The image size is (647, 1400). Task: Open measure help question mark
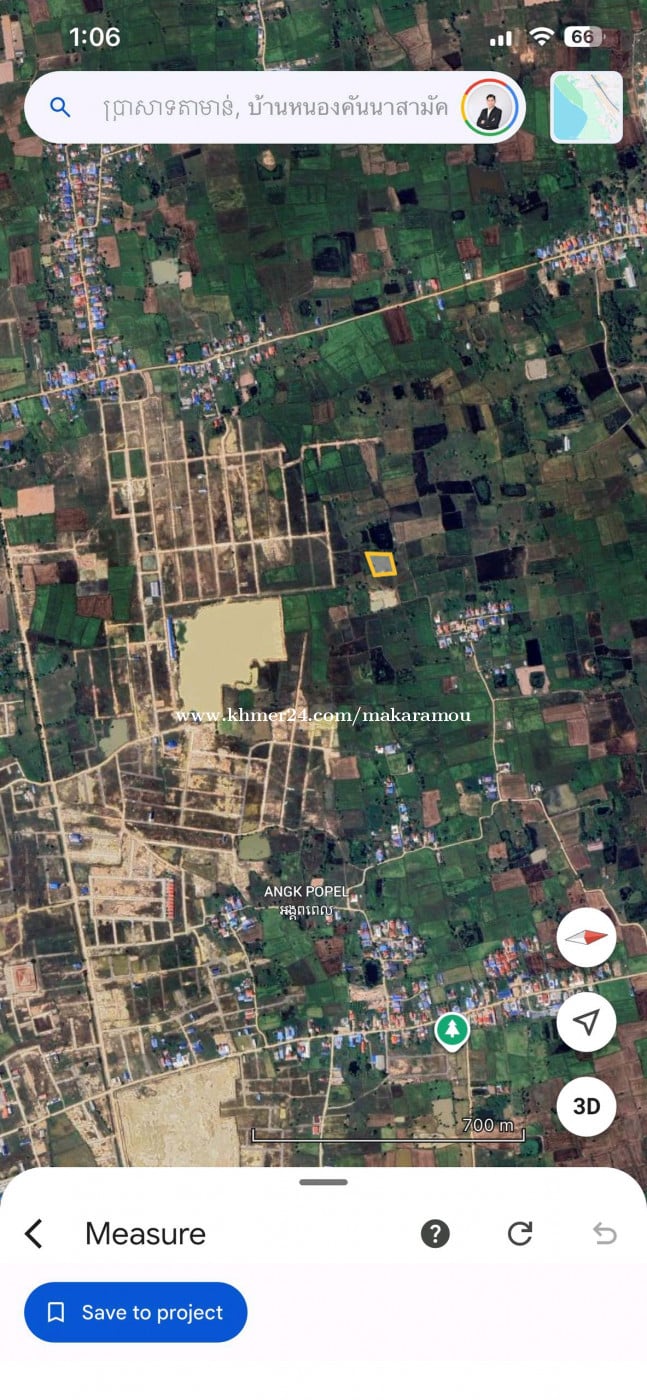[x=435, y=1234]
